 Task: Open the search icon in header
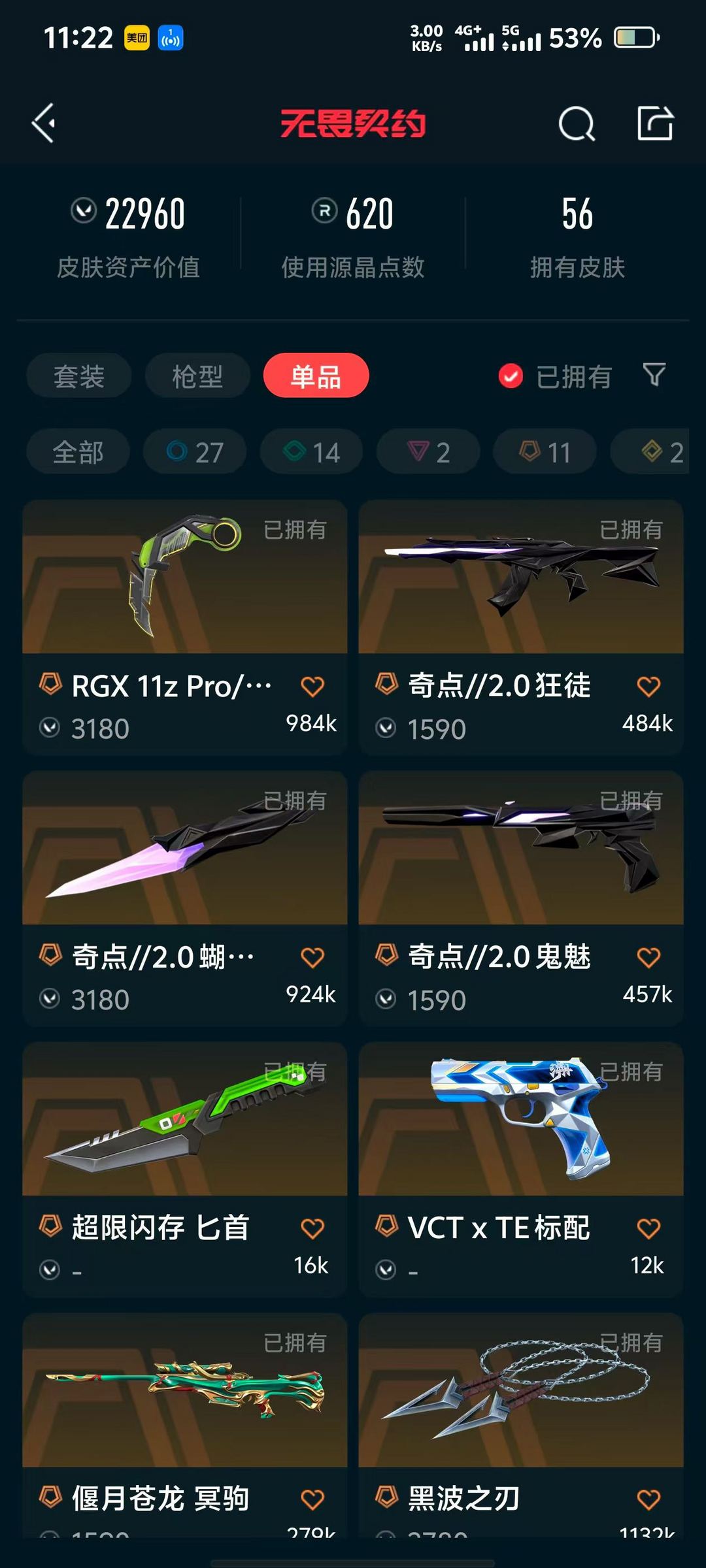576,123
